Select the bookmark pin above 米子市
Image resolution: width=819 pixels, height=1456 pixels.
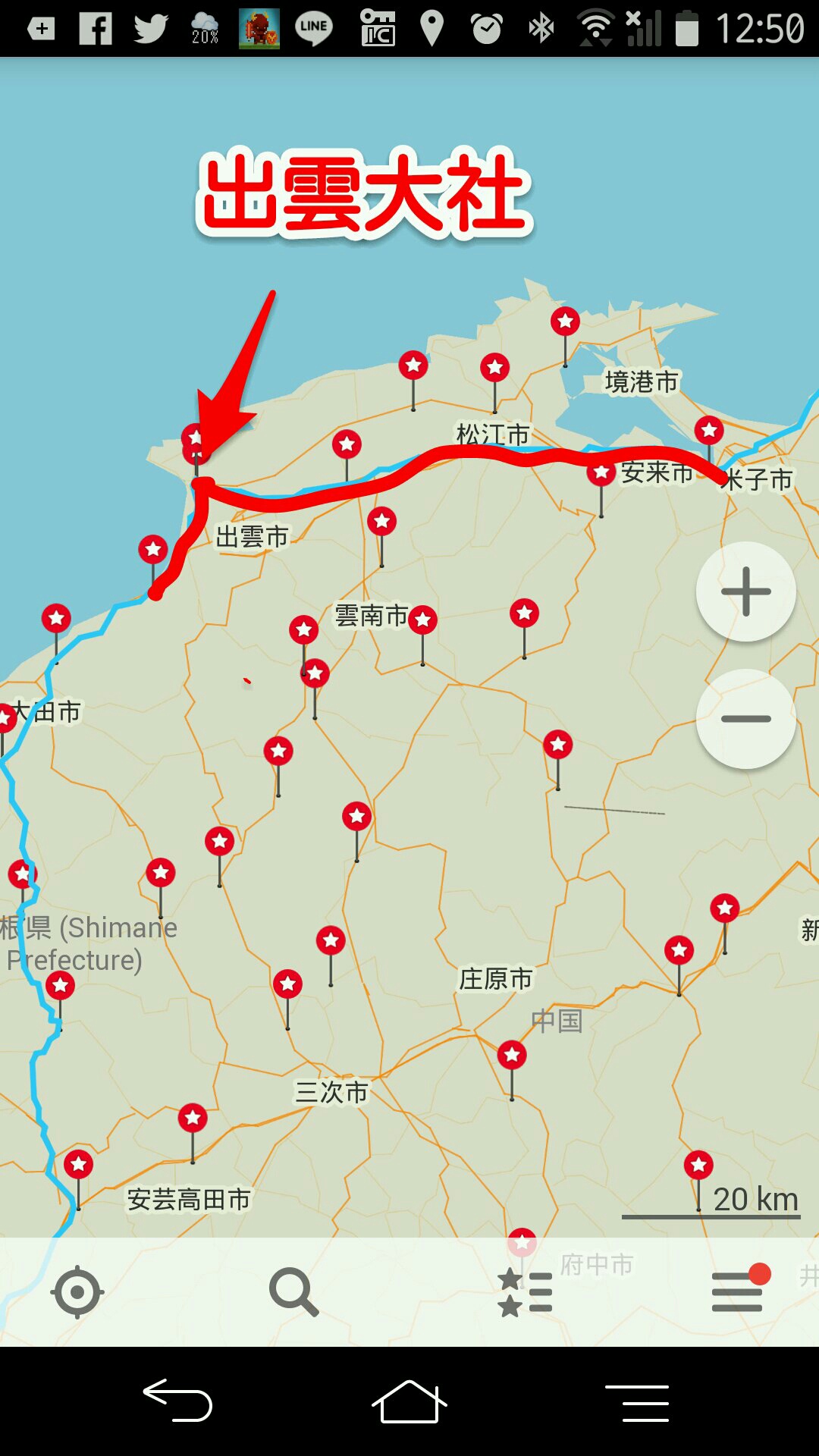click(709, 431)
